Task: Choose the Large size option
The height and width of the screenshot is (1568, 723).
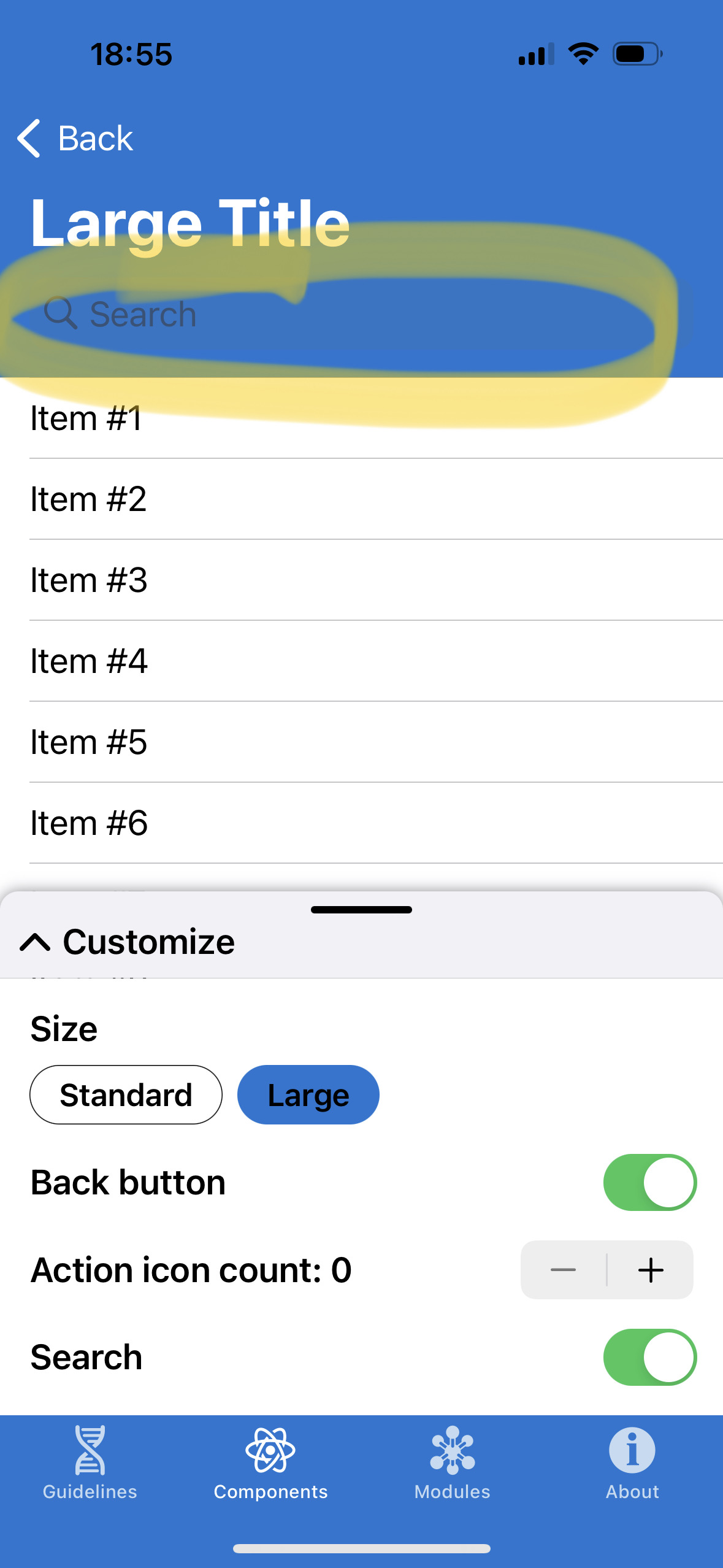Action: 308,1095
